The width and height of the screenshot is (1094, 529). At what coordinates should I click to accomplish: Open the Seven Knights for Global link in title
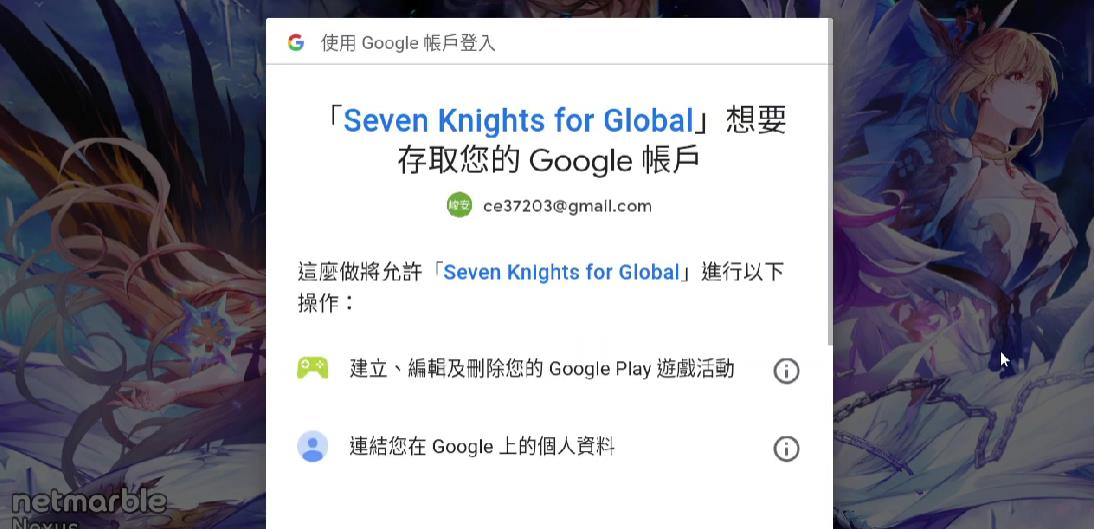(x=518, y=121)
